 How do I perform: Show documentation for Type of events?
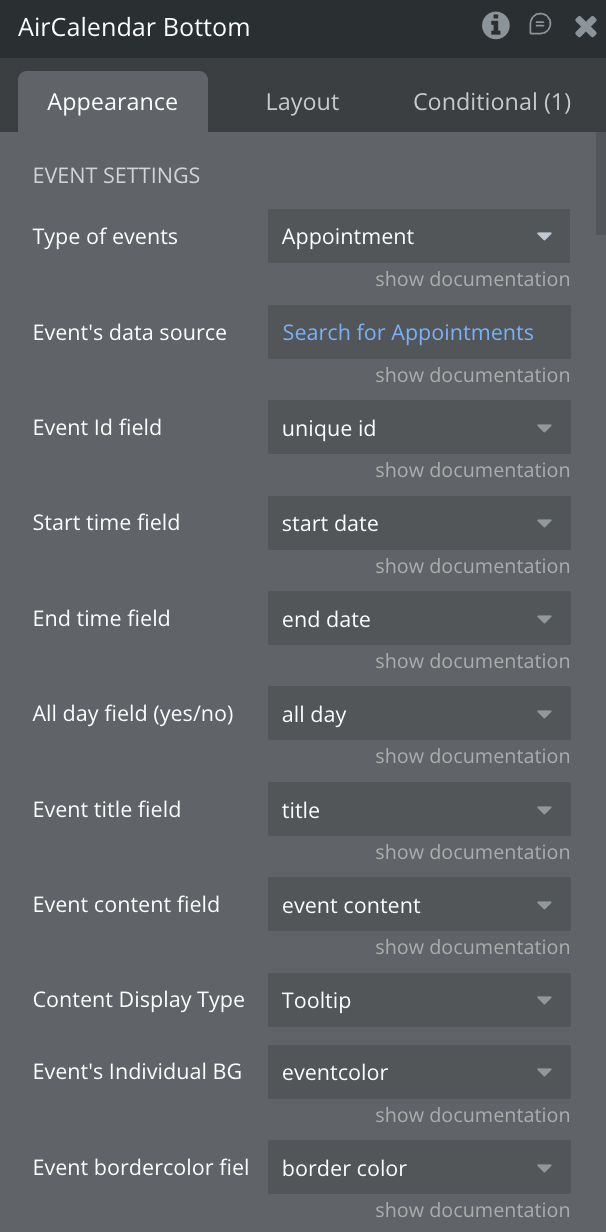pyautogui.click(x=472, y=280)
